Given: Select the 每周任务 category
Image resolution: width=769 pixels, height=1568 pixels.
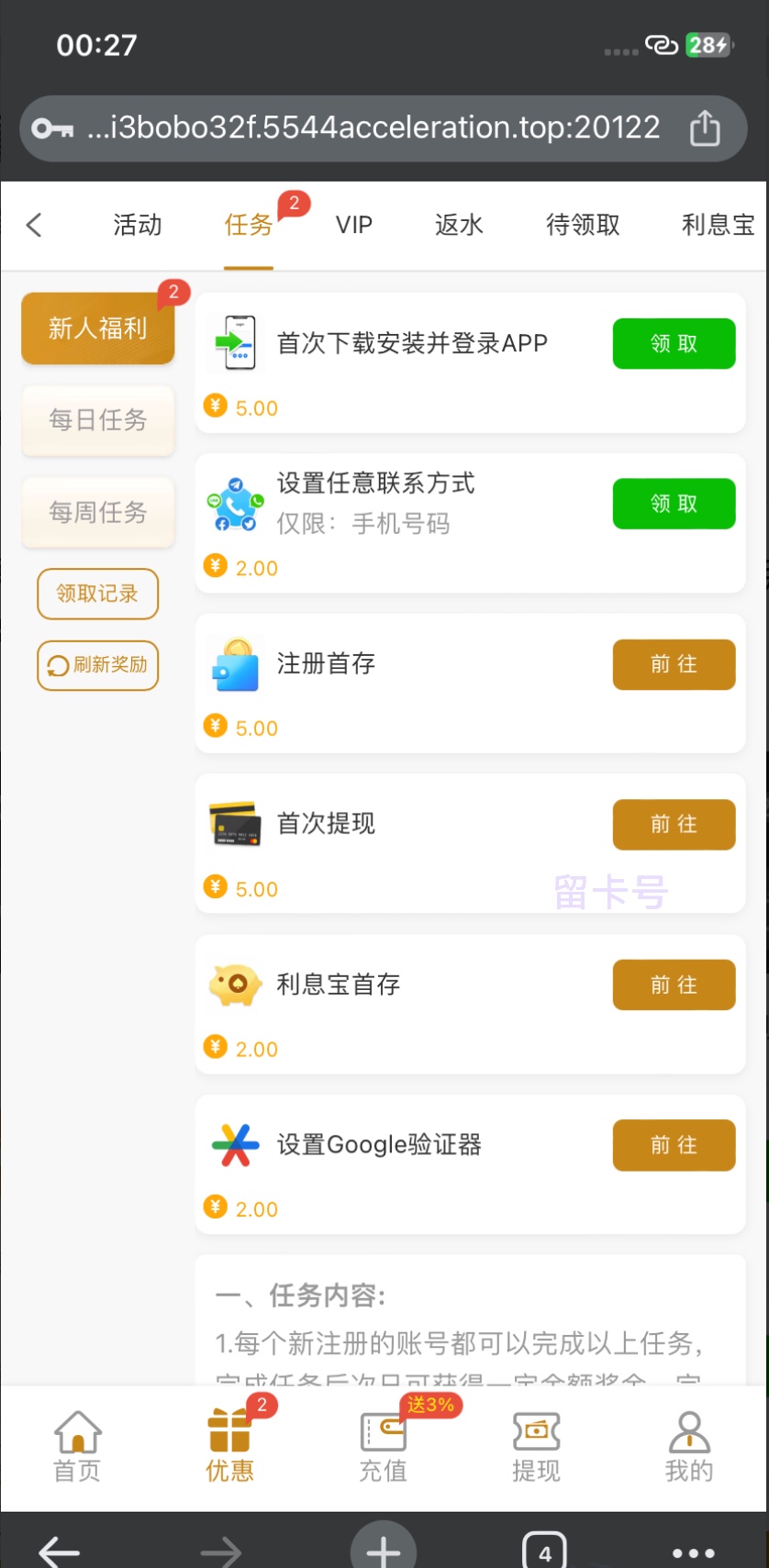Looking at the screenshot, I should [x=98, y=512].
